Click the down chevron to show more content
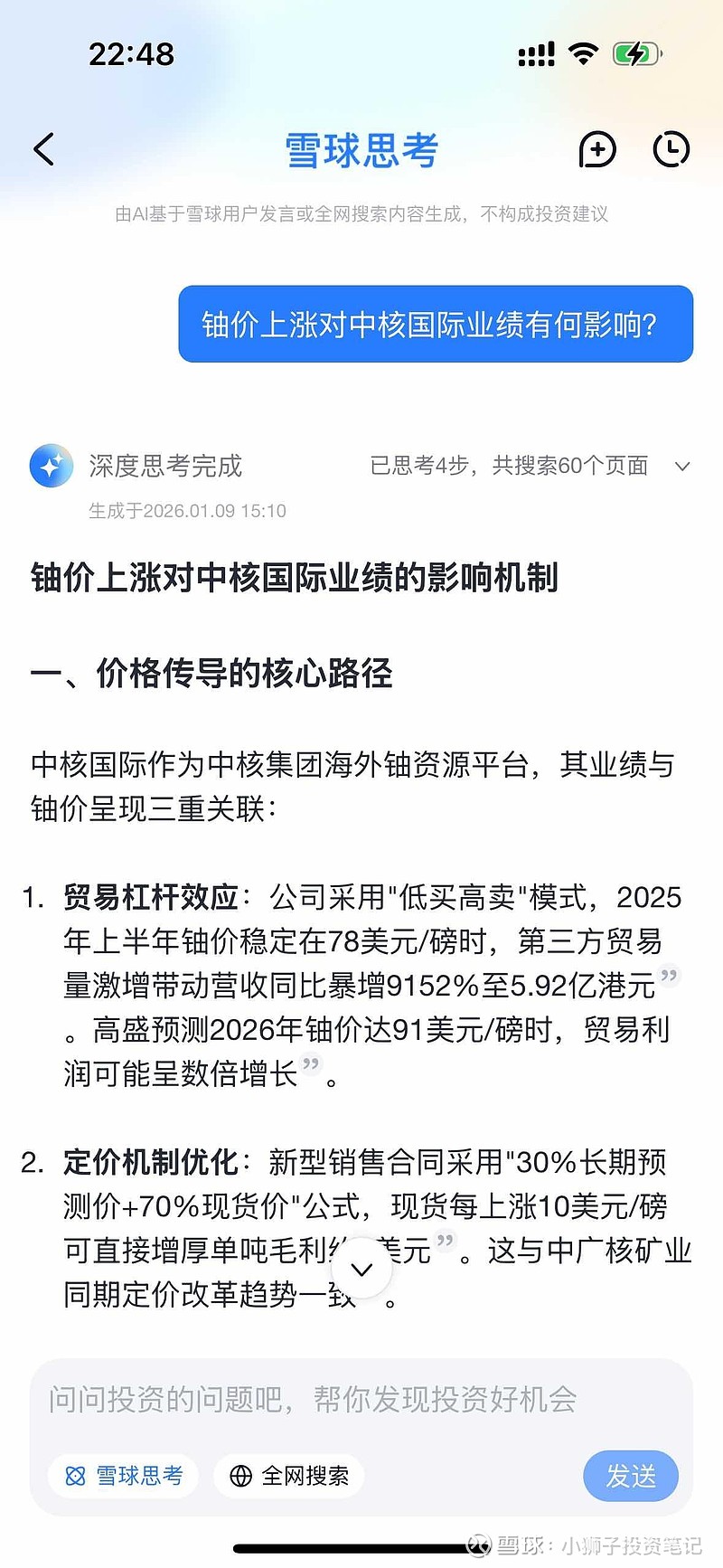Viewport: 723px width, 1568px height. (x=361, y=1268)
